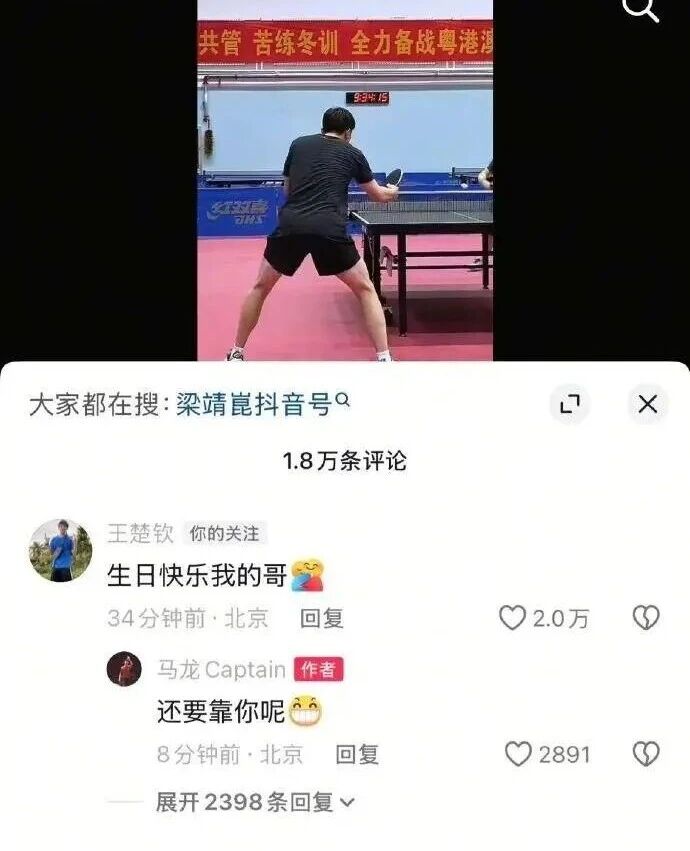Open 马龙 Captain's avatar
This screenshot has height=851, width=690.
[x=125, y=668]
